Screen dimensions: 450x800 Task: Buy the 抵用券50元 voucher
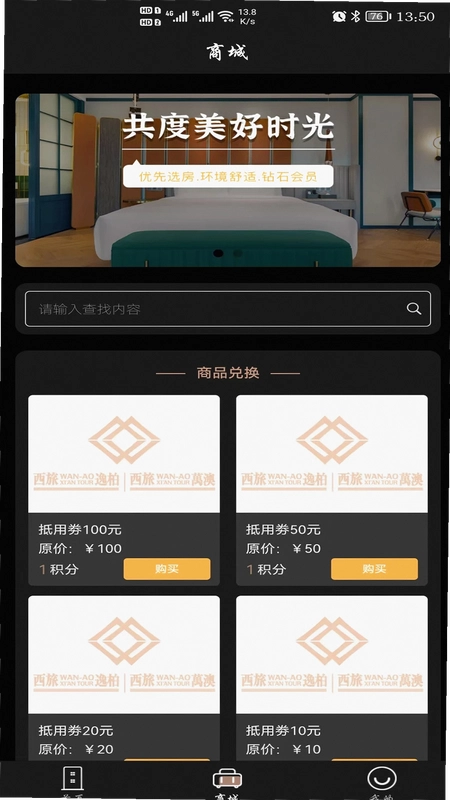pos(374,569)
